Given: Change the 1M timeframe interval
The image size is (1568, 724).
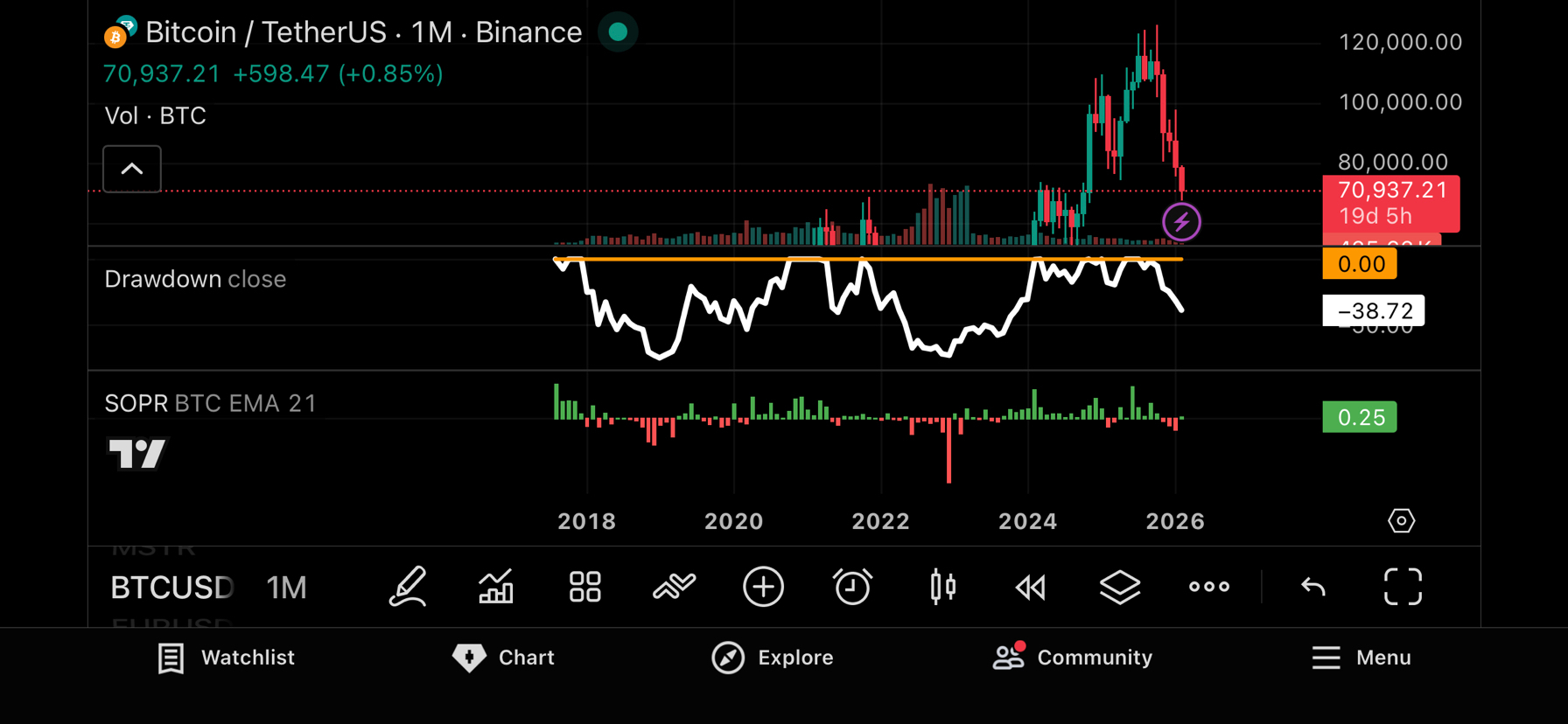Looking at the screenshot, I should click(x=286, y=588).
